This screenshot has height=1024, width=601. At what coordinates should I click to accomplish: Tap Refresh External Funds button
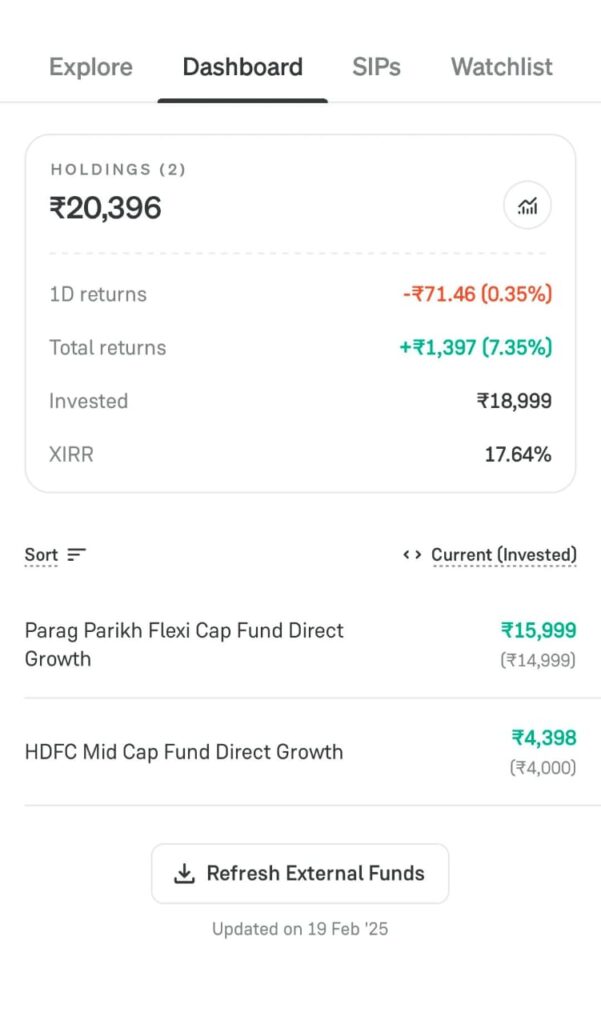[300, 873]
